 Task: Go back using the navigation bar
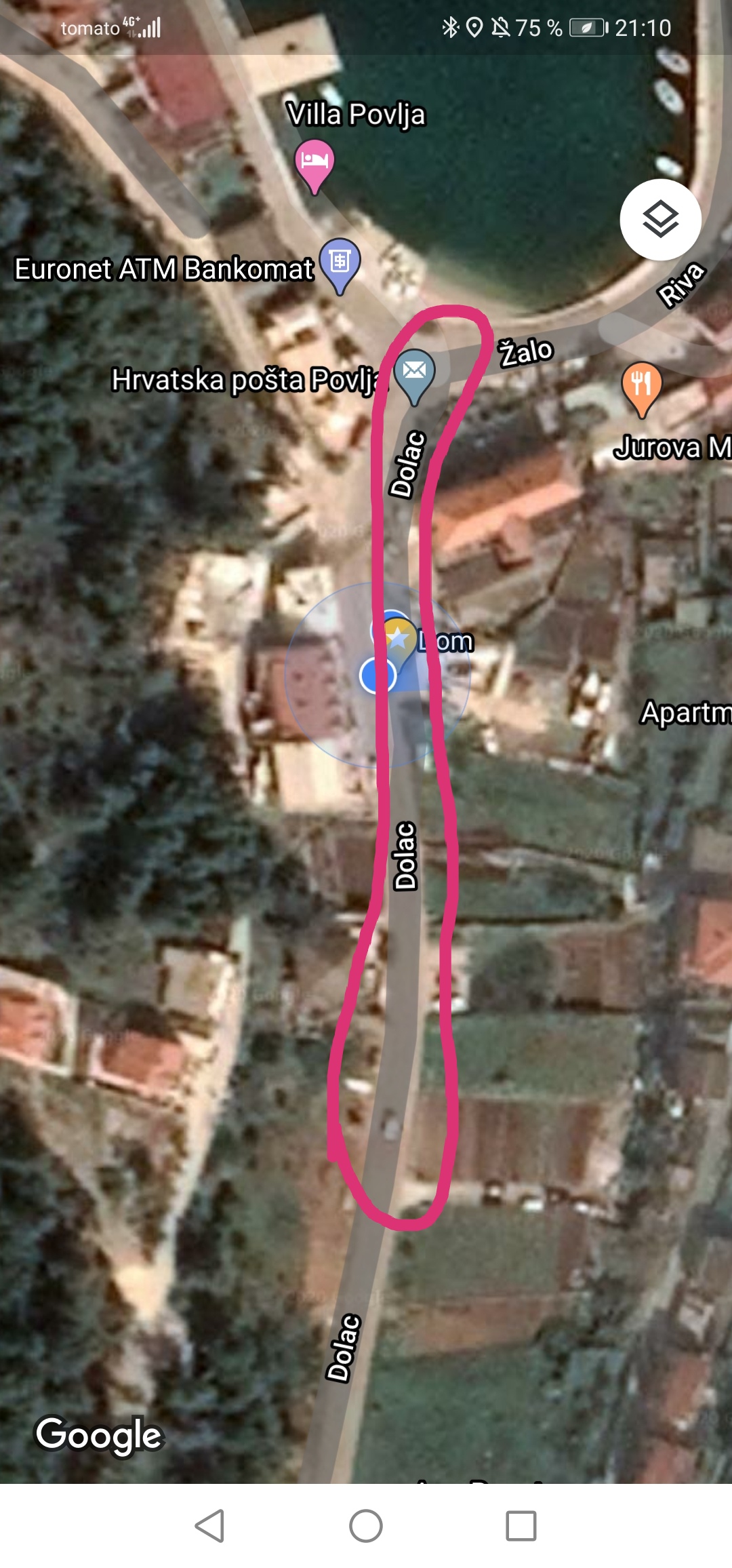209,1526
